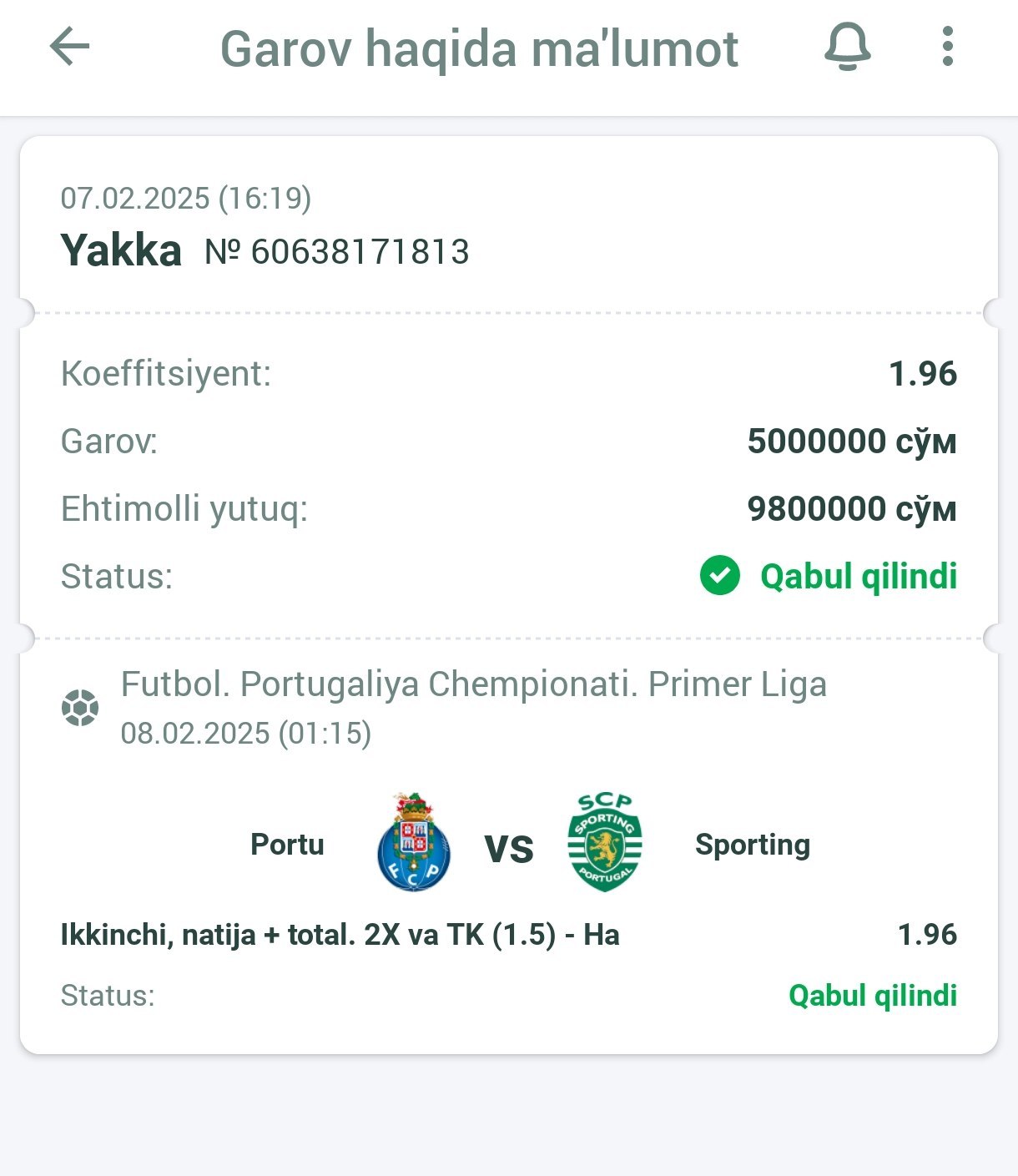Open the Portu vs Sporting match
Screen dimensions: 1018x1176
click(x=509, y=845)
